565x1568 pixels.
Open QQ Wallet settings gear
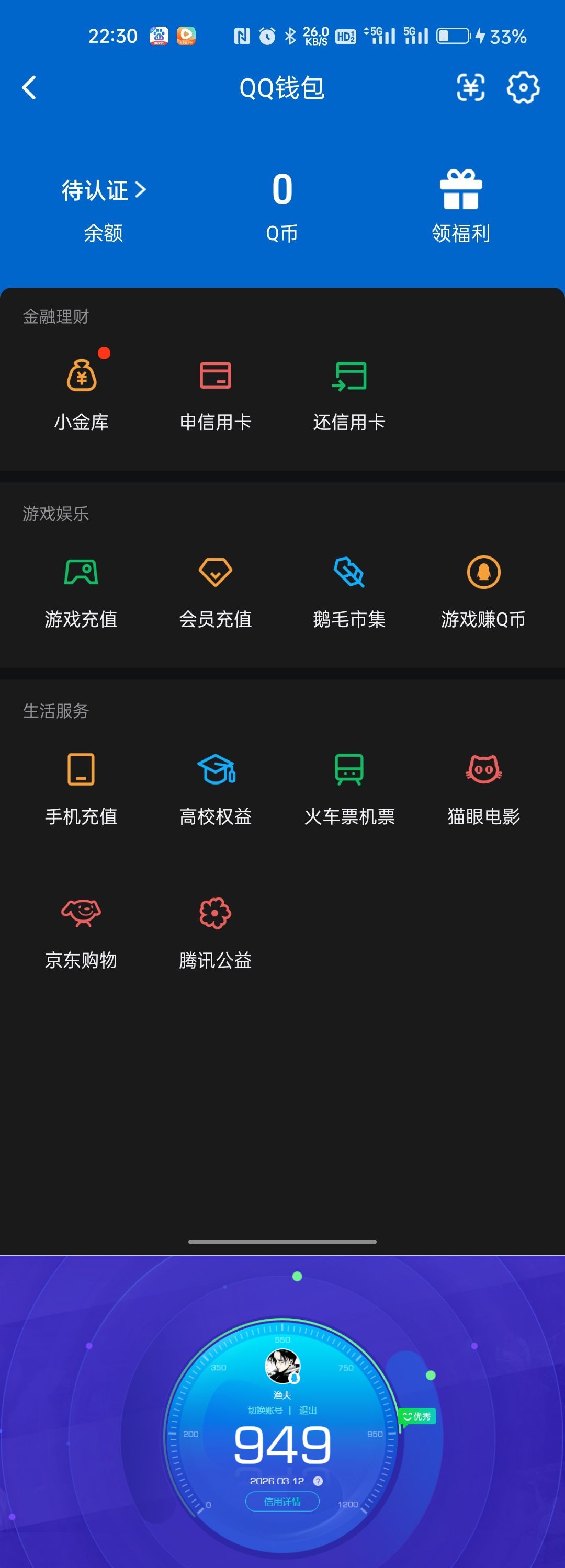pyautogui.click(x=523, y=87)
